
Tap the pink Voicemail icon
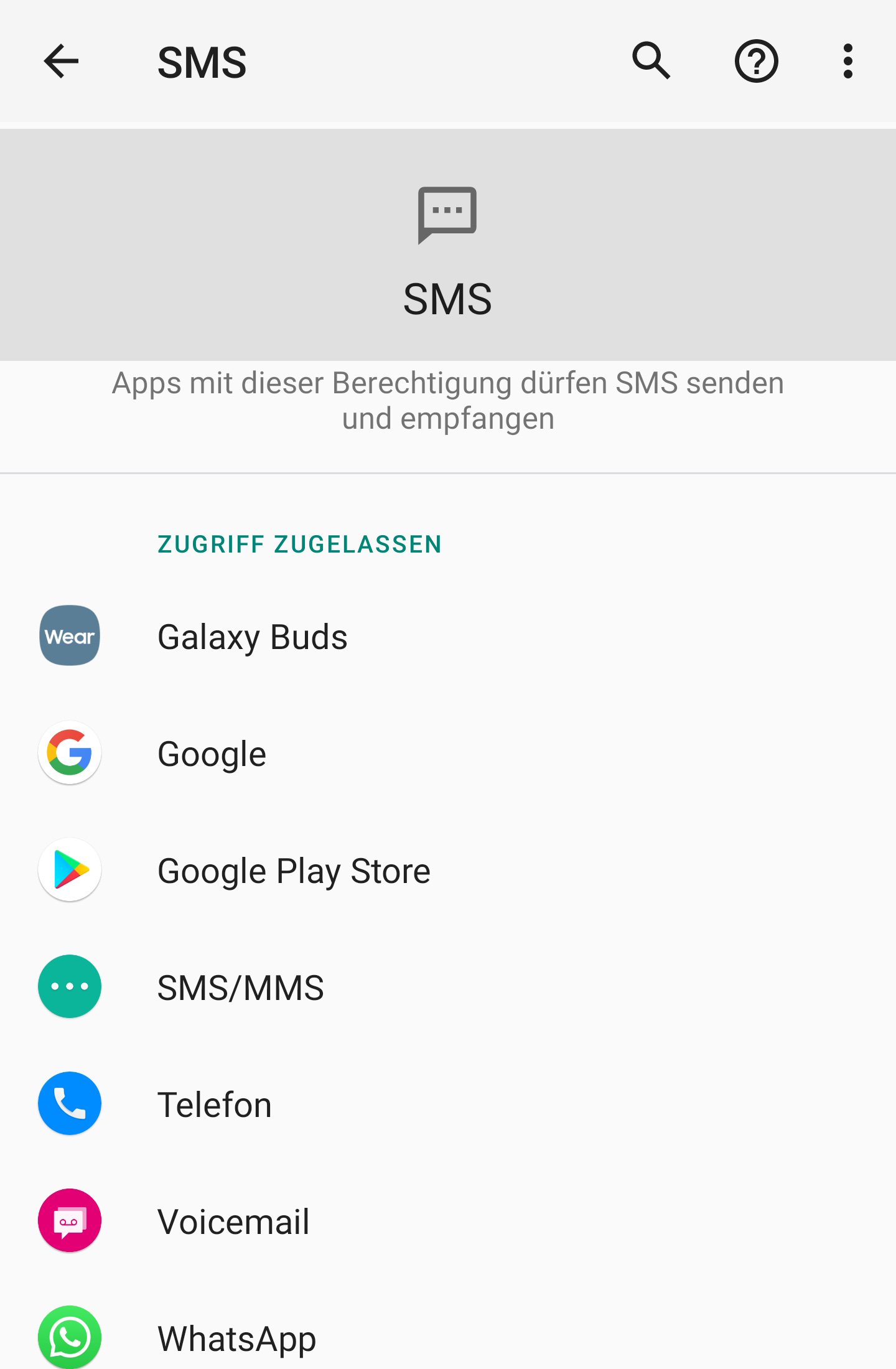pos(69,1220)
